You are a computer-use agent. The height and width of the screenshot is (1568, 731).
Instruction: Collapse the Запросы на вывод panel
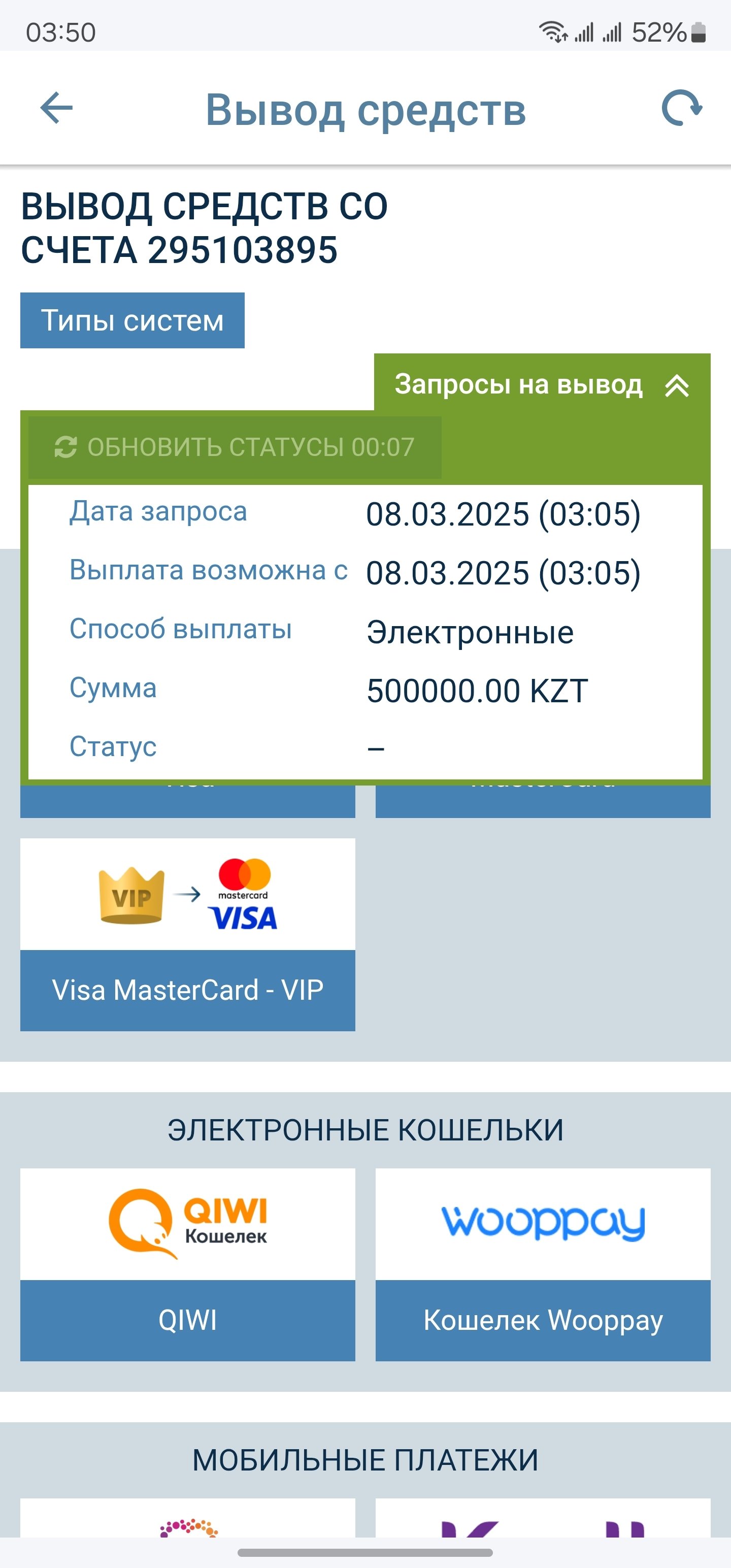click(x=542, y=385)
